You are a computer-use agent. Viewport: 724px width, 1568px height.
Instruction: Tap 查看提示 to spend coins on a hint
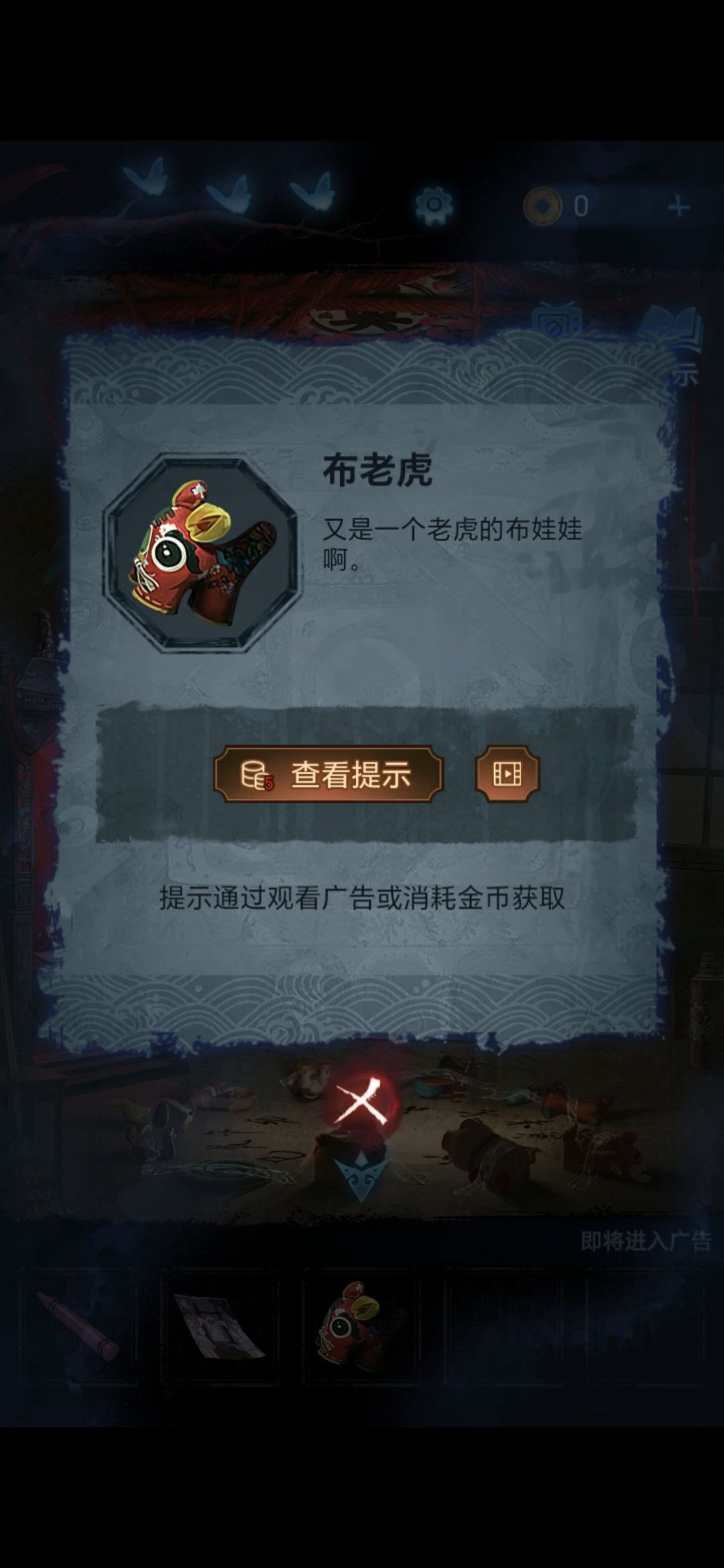point(328,774)
